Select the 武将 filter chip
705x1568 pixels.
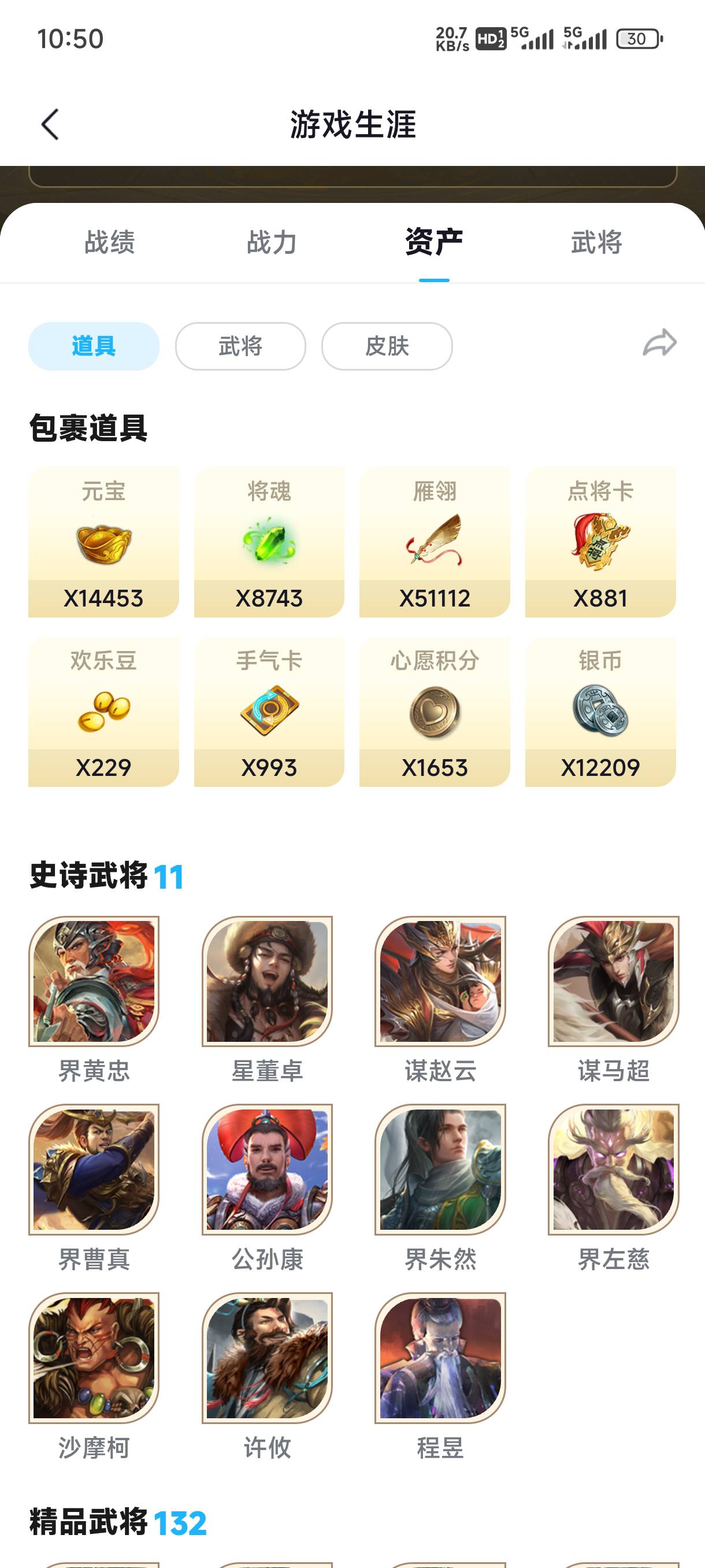tap(240, 346)
